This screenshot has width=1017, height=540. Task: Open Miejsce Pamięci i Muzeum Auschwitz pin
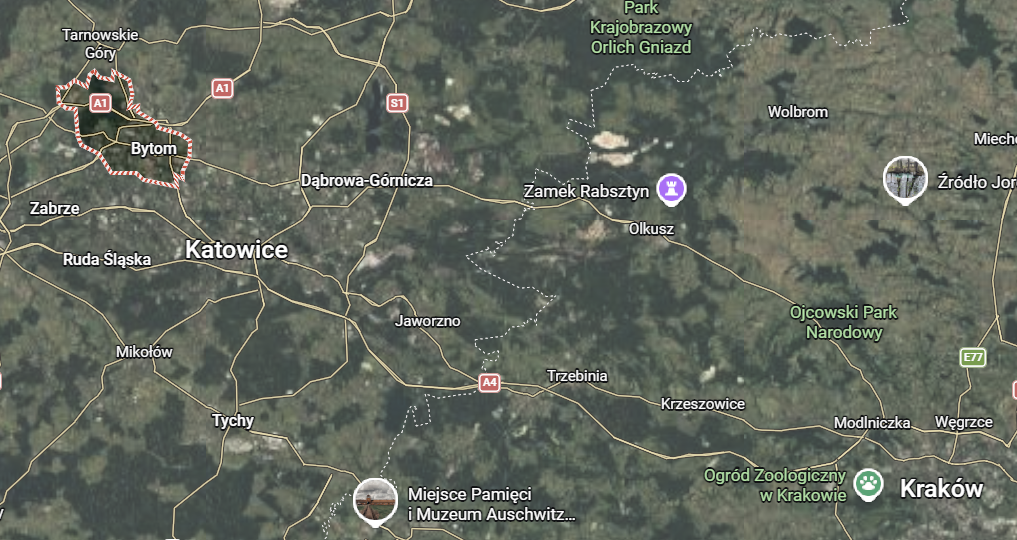375,500
